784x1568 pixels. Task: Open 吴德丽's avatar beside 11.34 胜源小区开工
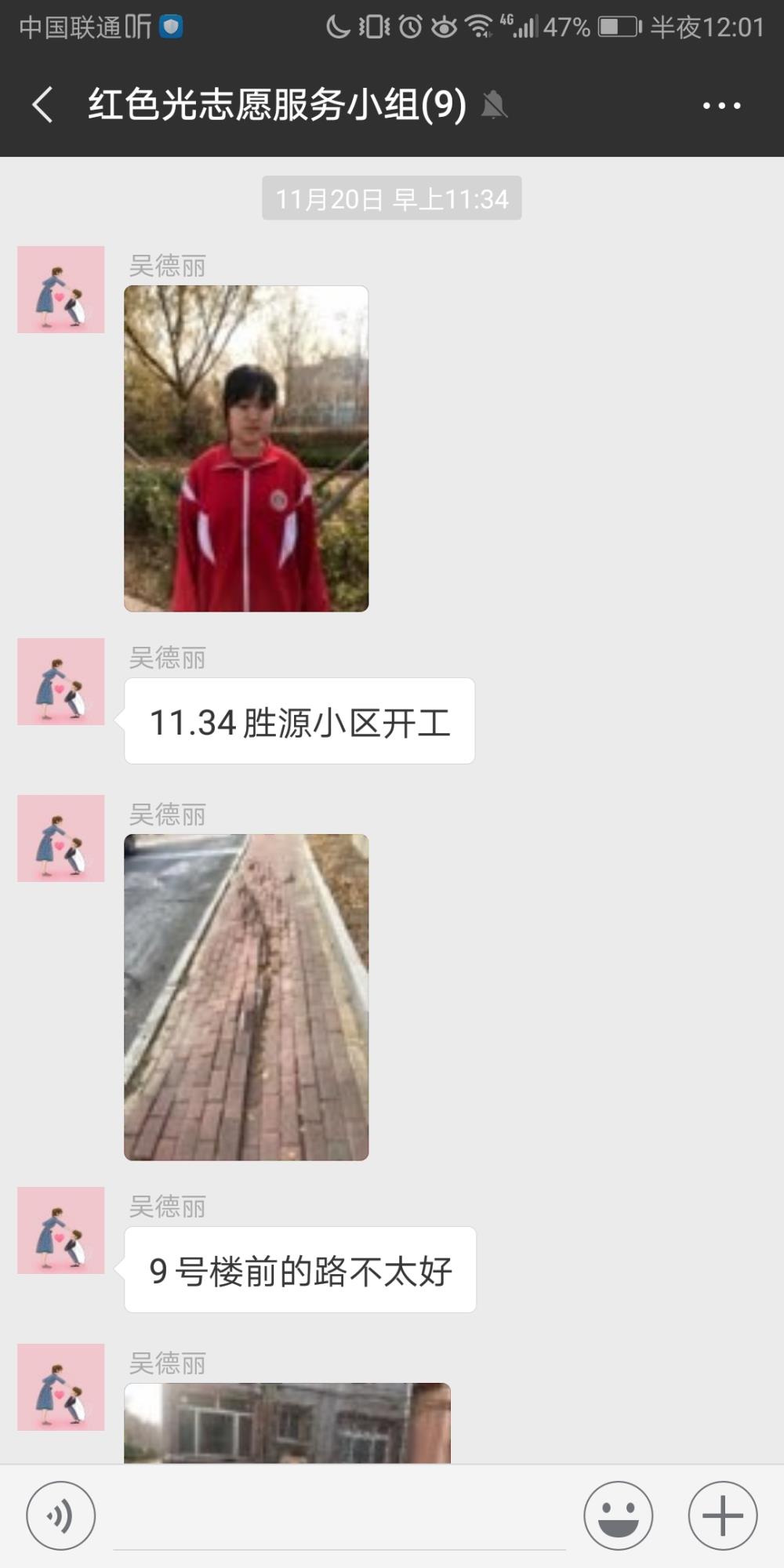61,681
